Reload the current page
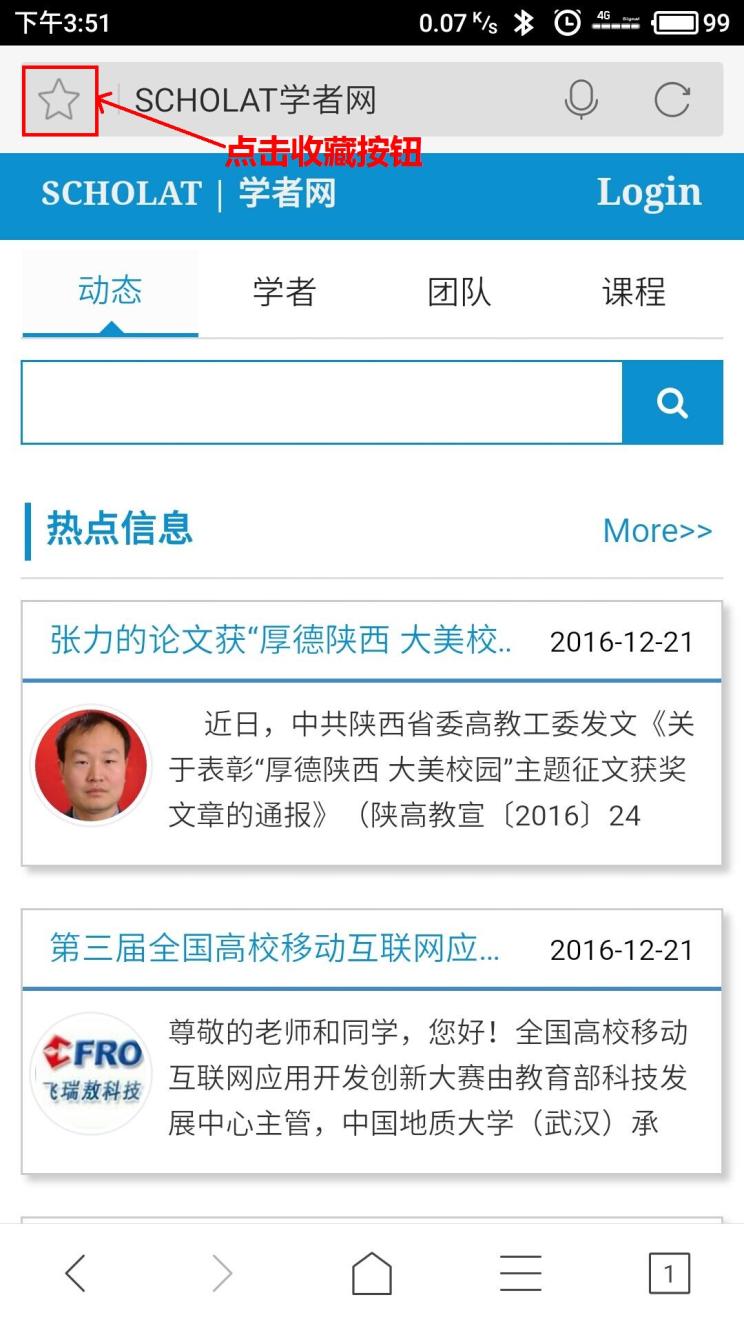The width and height of the screenshot is (744, 1324). pyautogui.click(x=672, y=100)
